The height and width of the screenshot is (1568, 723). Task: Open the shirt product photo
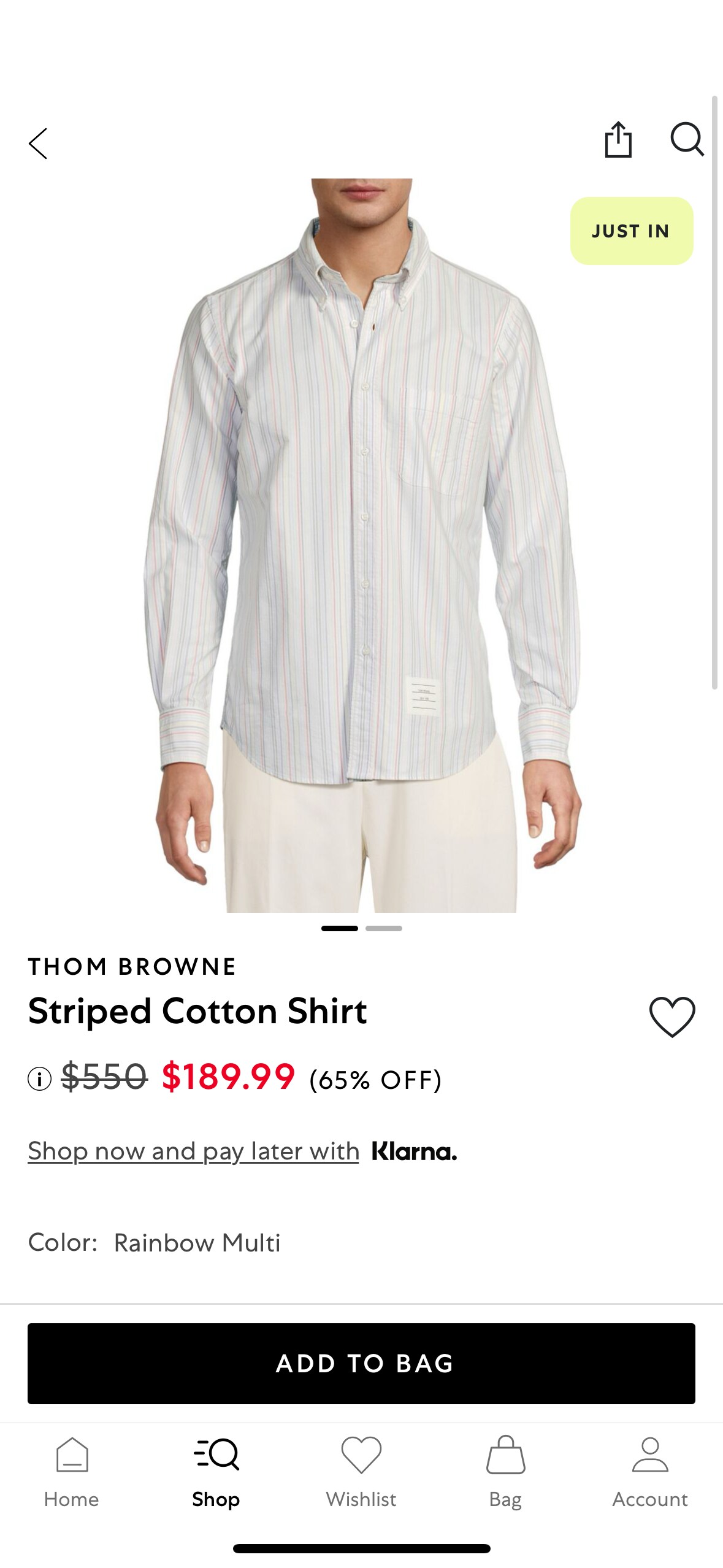[x=361, y=545]
